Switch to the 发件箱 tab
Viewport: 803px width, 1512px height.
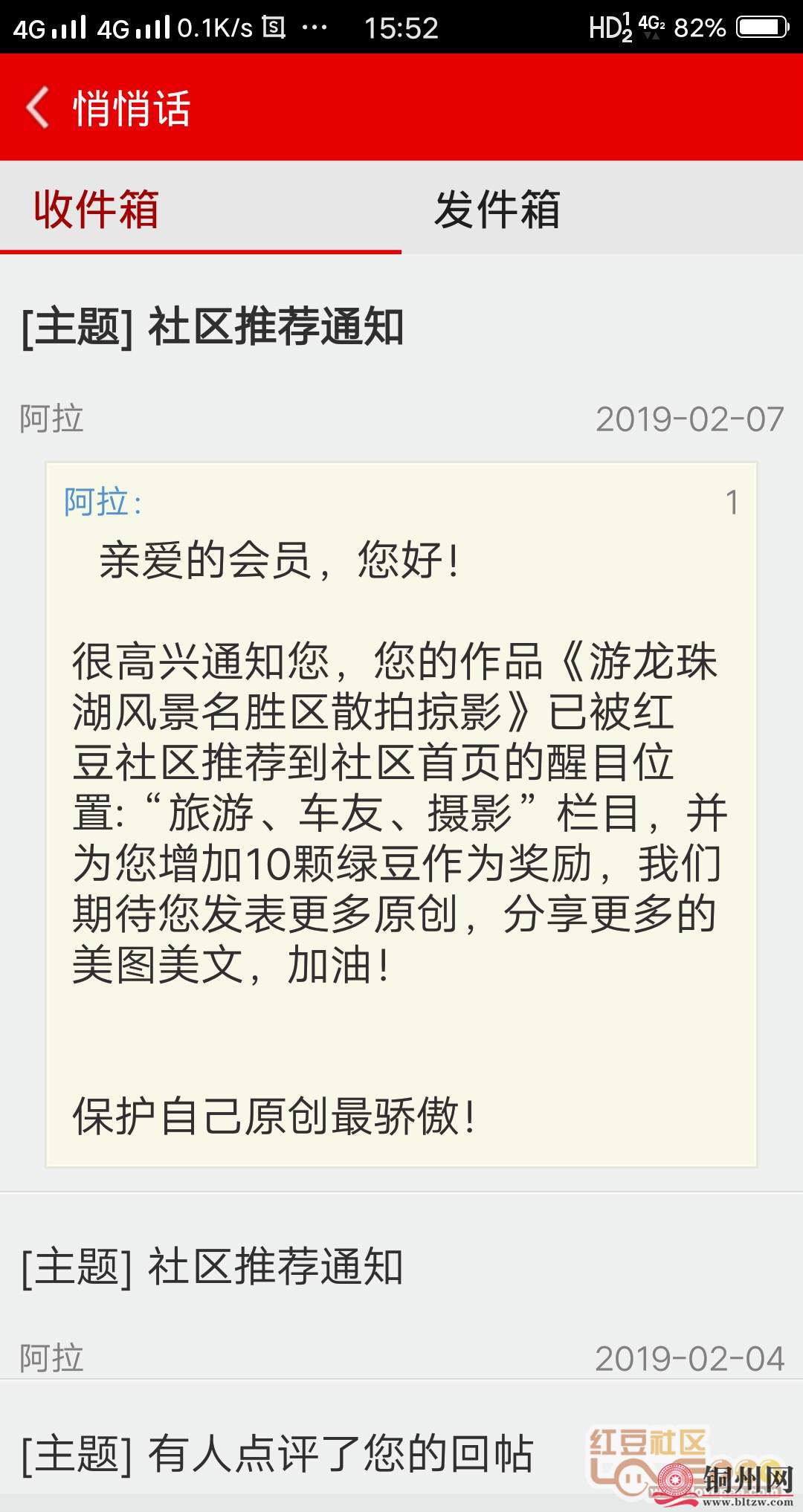[497, 210]
